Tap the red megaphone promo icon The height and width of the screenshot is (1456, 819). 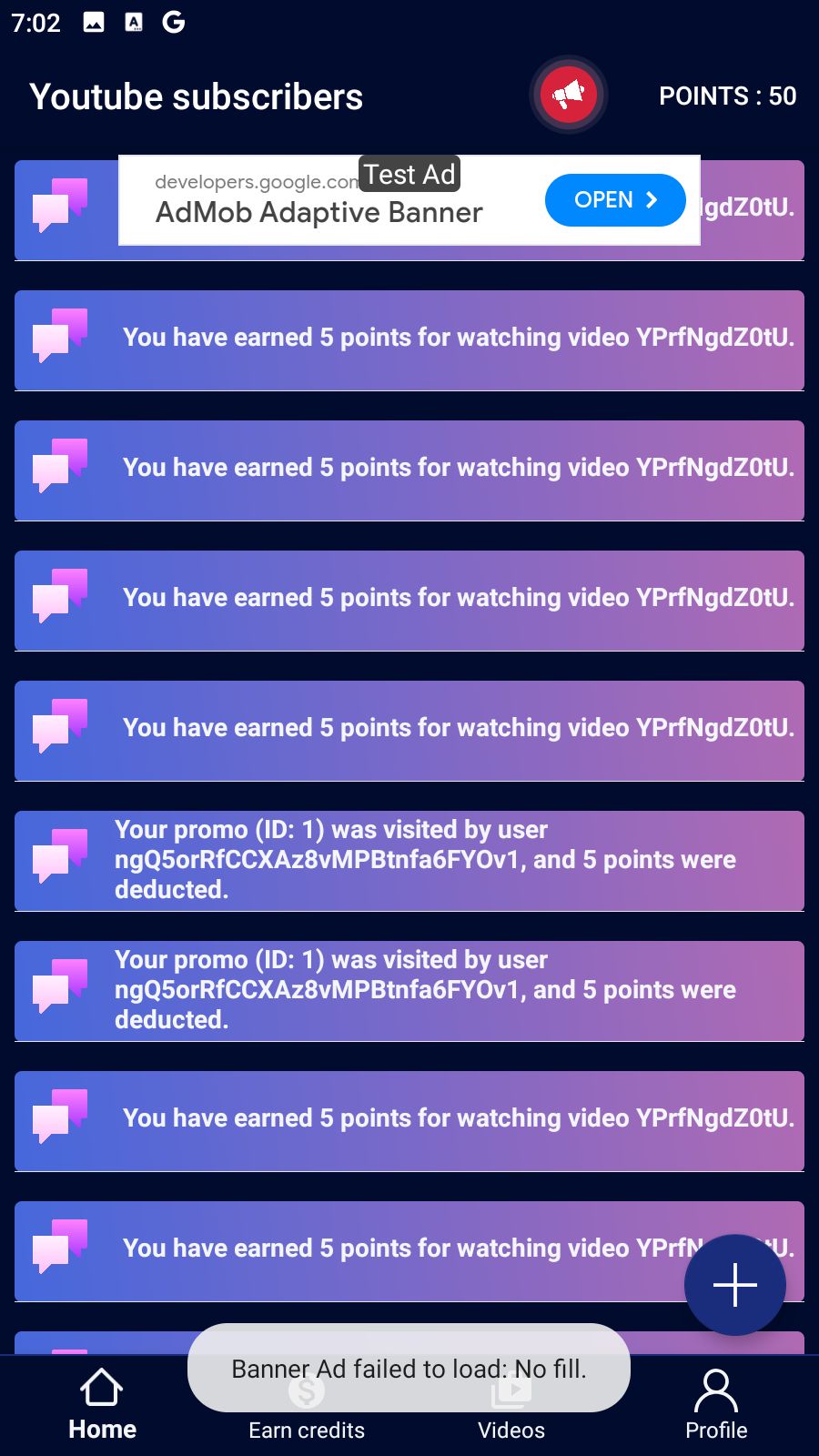[569, 95]
